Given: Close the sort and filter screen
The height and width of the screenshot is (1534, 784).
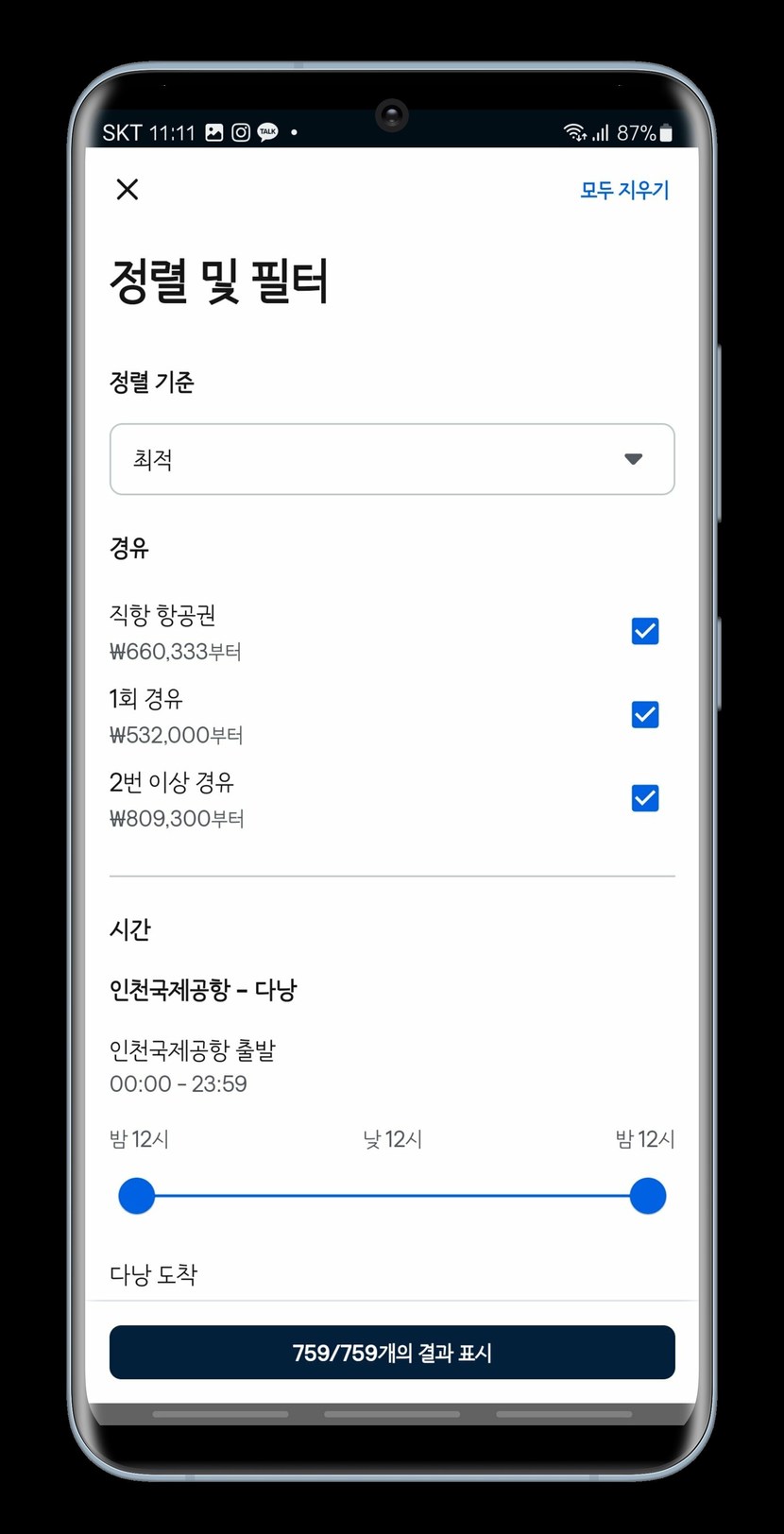Looking at the screenshot, I should tap(128, 189).
